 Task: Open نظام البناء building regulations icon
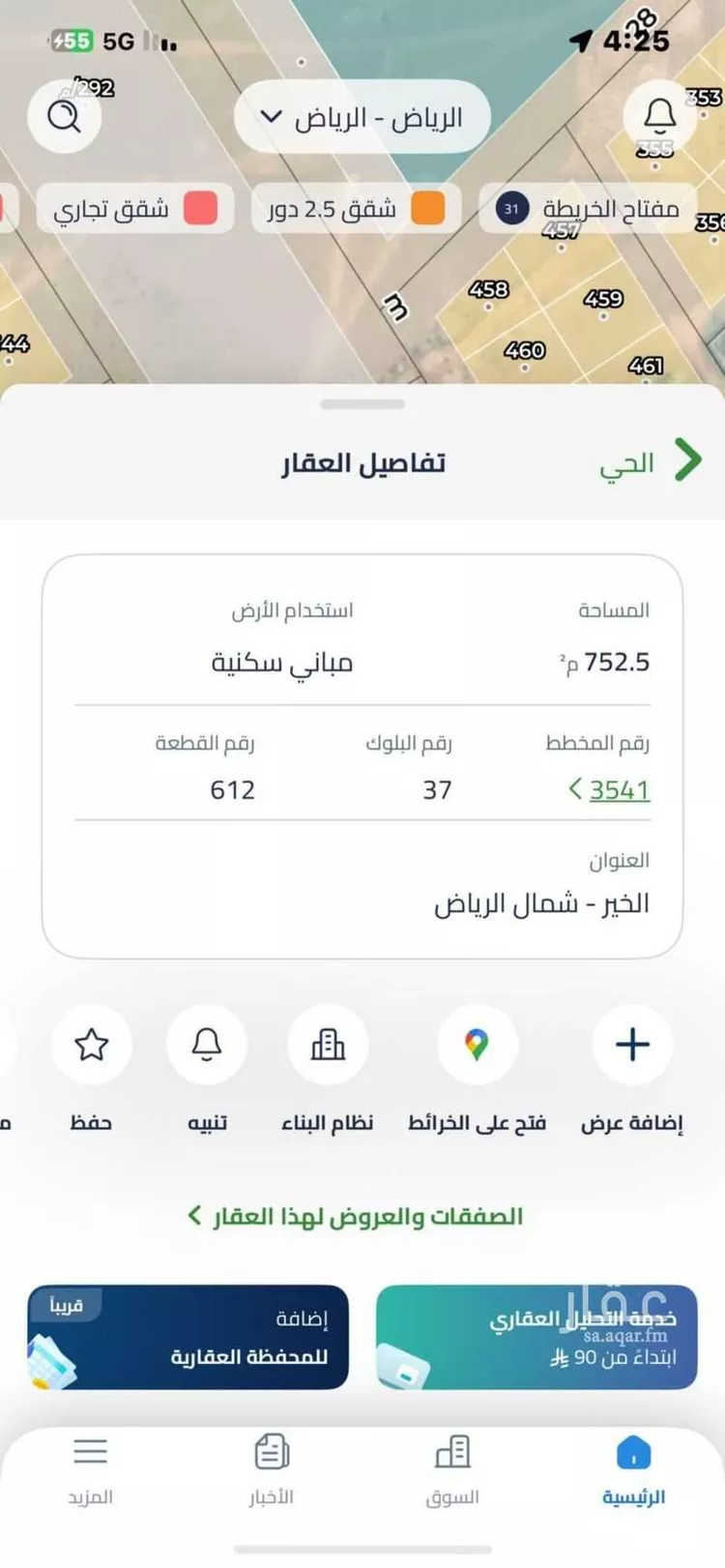(x=329, y=1044)
